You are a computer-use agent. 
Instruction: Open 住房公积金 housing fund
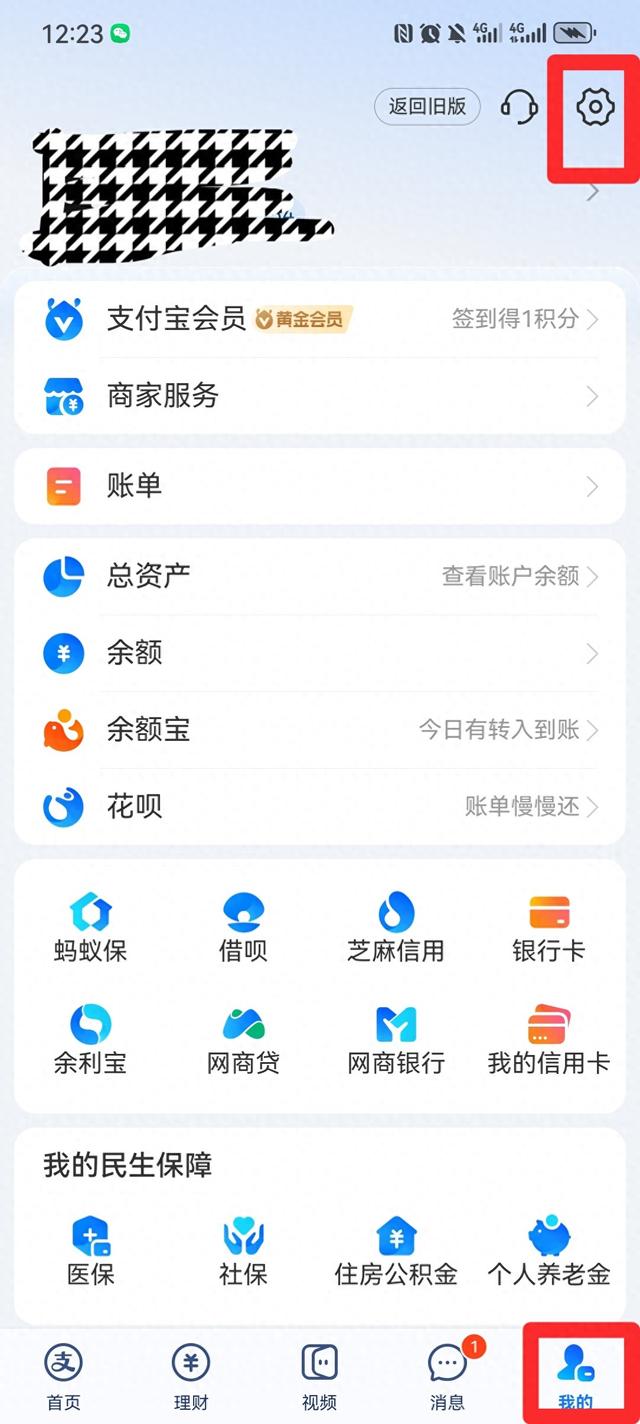click(x=396, y=1251)
